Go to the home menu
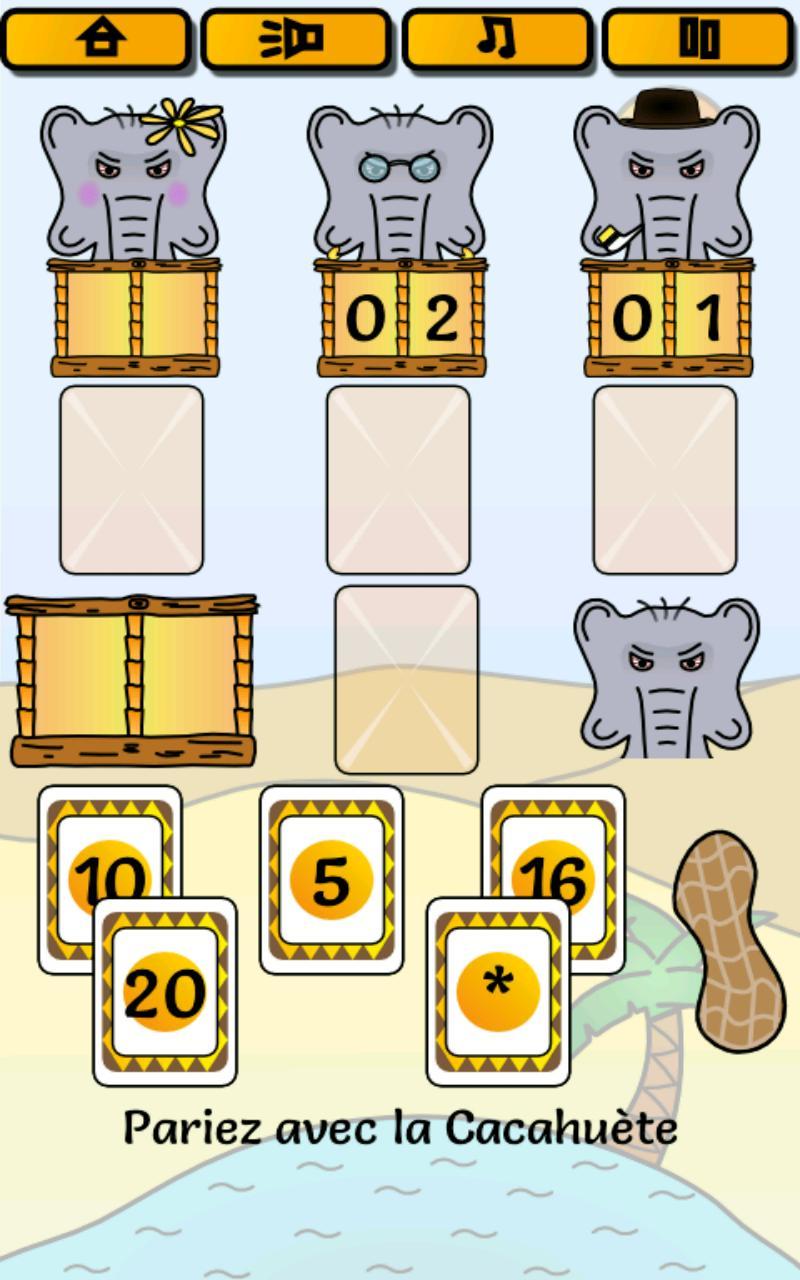This screenshot has width=800, height=1280. pyautogui.click(x=97, y=39)
